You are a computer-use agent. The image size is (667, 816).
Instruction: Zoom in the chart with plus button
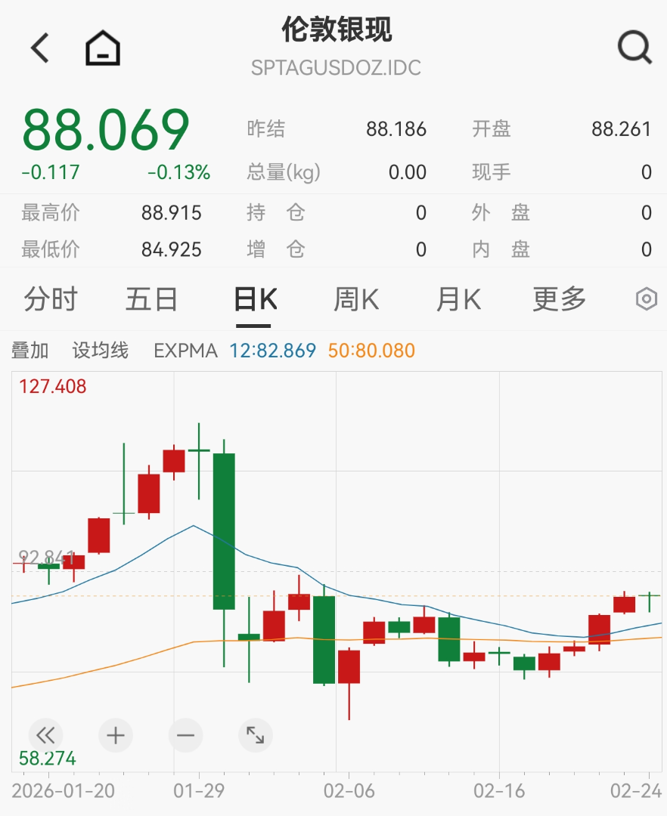pyautogui.click(x=116, y=736)
